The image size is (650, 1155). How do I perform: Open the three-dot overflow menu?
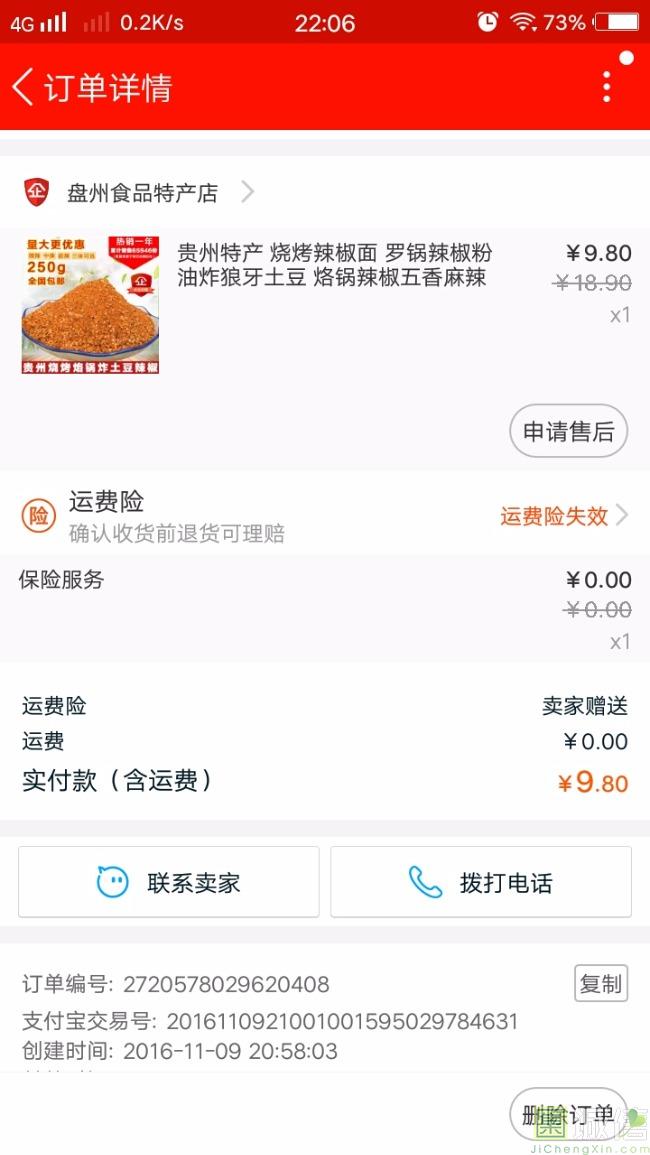[606, 87]
